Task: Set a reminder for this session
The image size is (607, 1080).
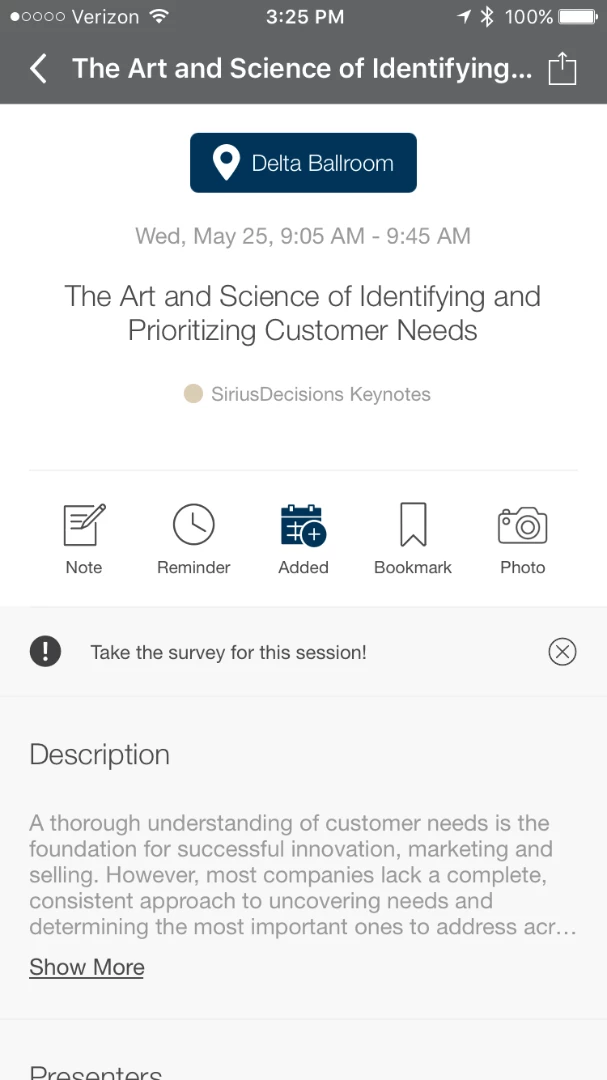Action: point(194,539)
